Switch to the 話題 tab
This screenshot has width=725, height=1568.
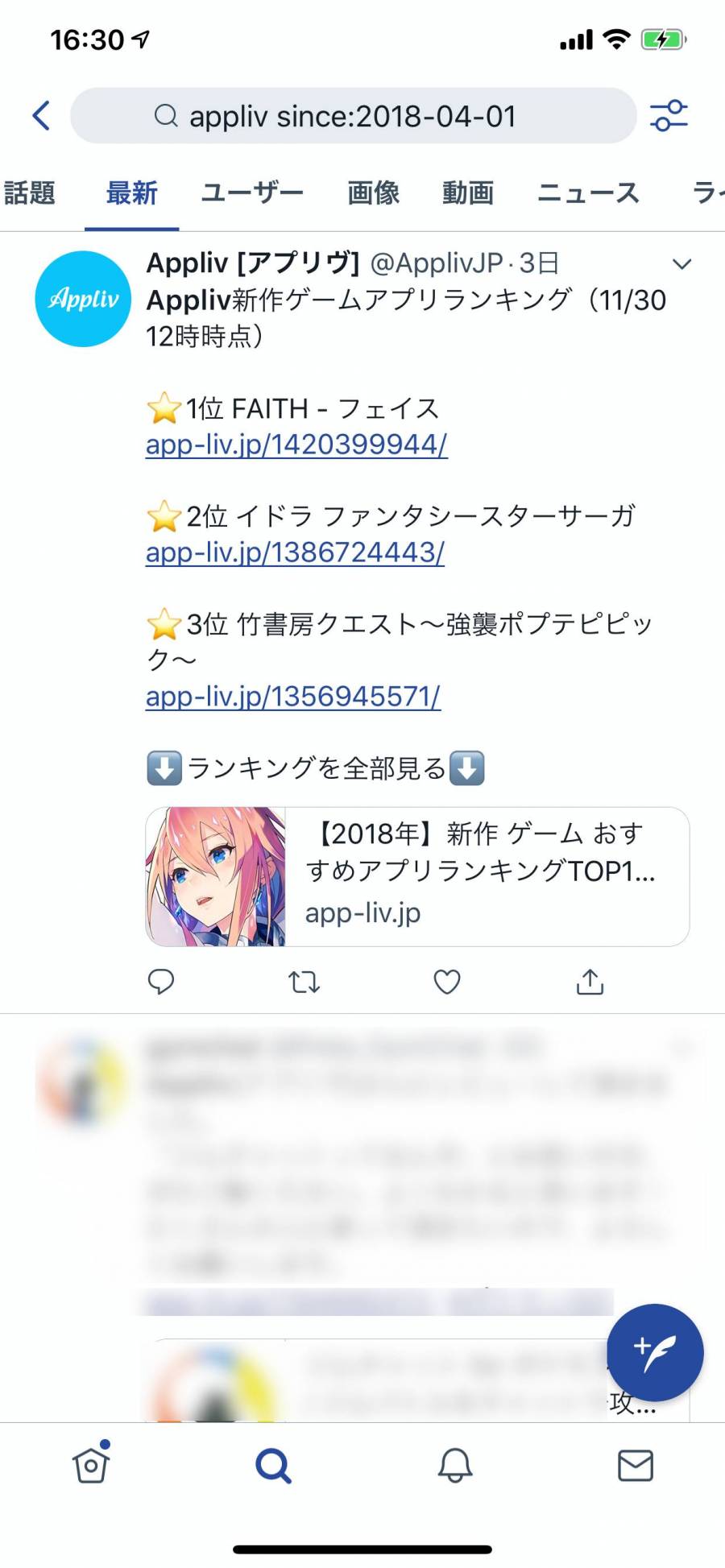[x=30, y=193]
